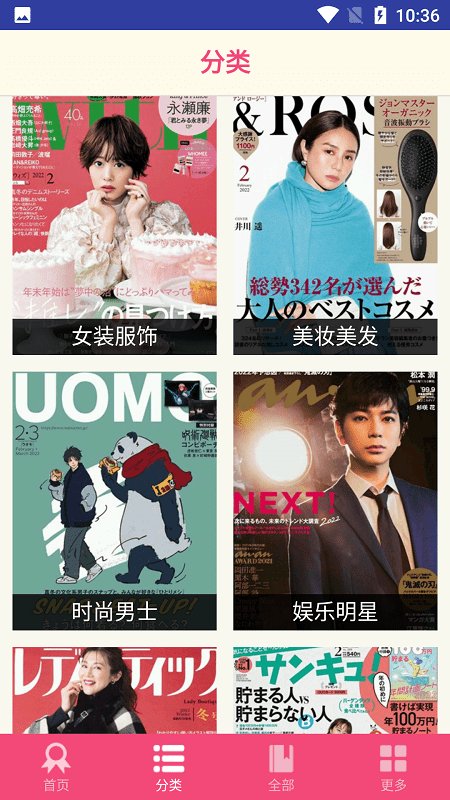
Task: Tap the 分类 tab in bottom bar
Action: click(x=169, y=767)
